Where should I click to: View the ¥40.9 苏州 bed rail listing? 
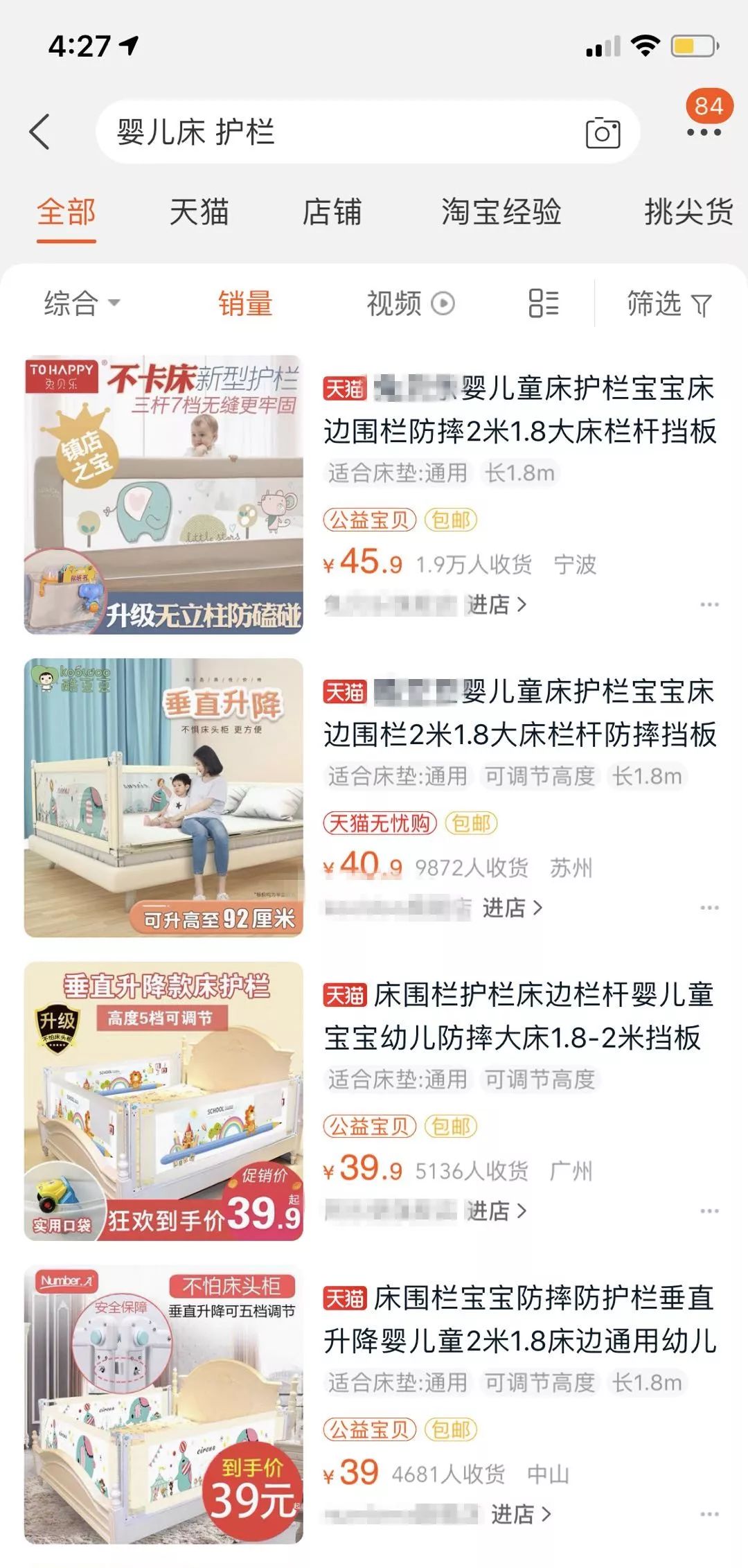519,714
